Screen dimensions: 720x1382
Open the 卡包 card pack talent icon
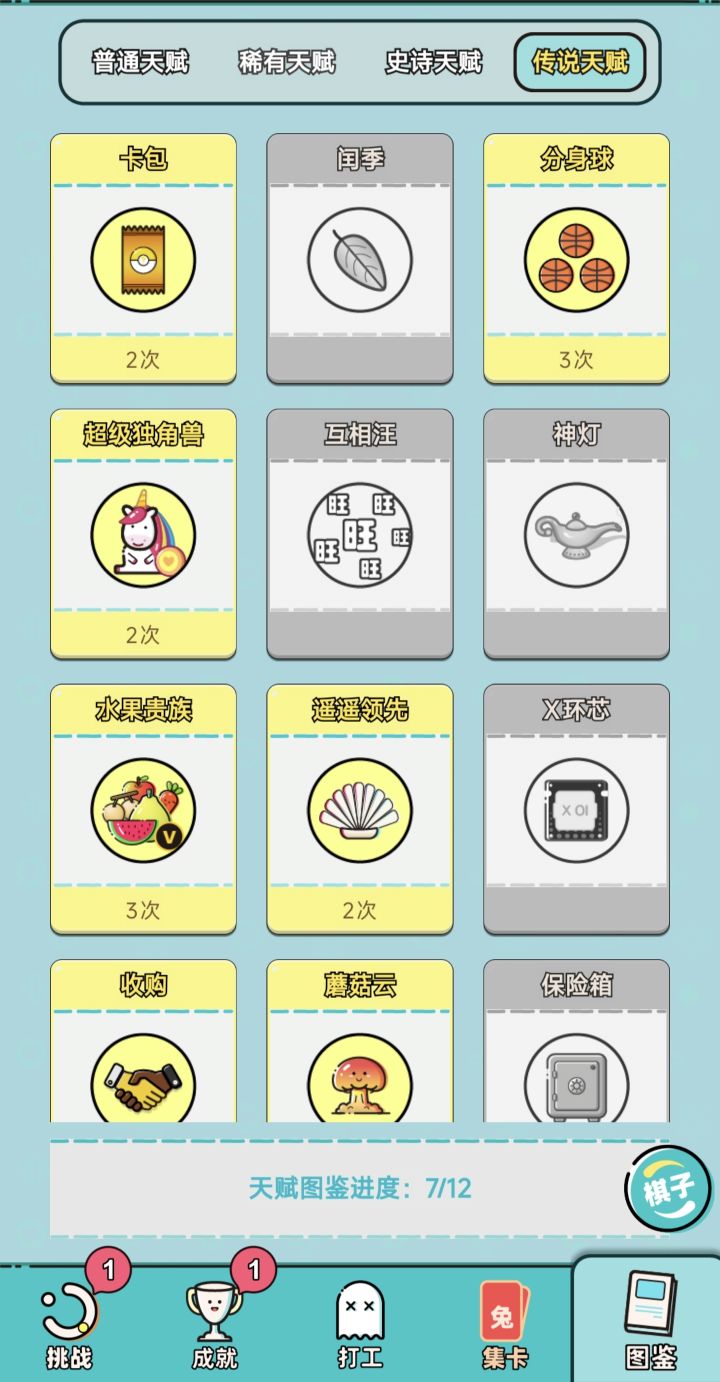[x=143, y=258]
